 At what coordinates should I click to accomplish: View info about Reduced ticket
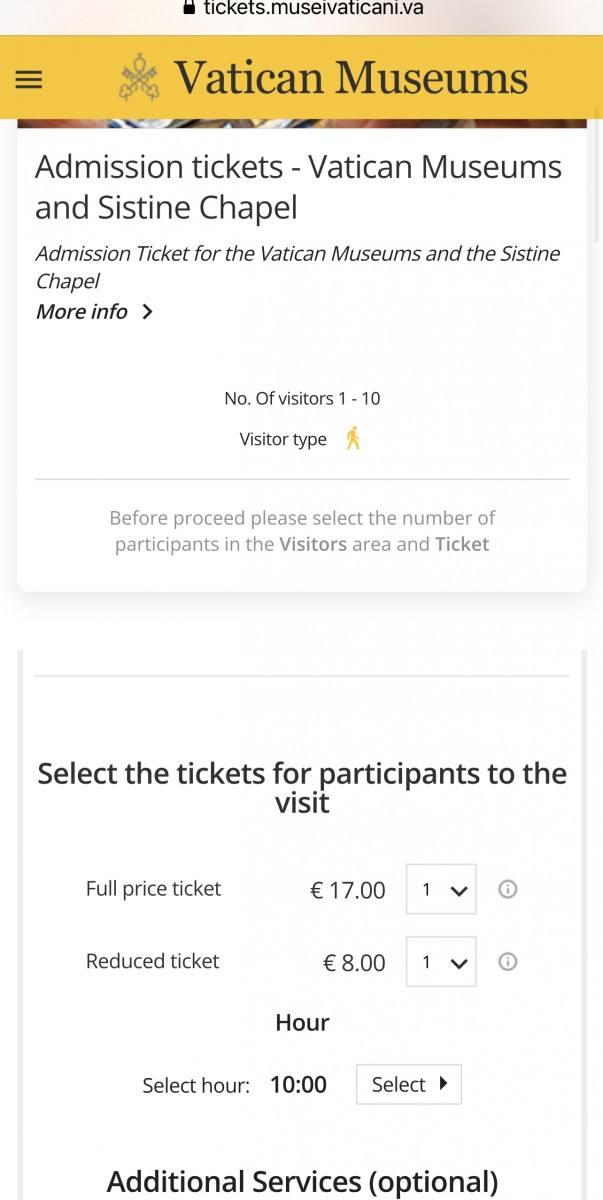point(508,962)
